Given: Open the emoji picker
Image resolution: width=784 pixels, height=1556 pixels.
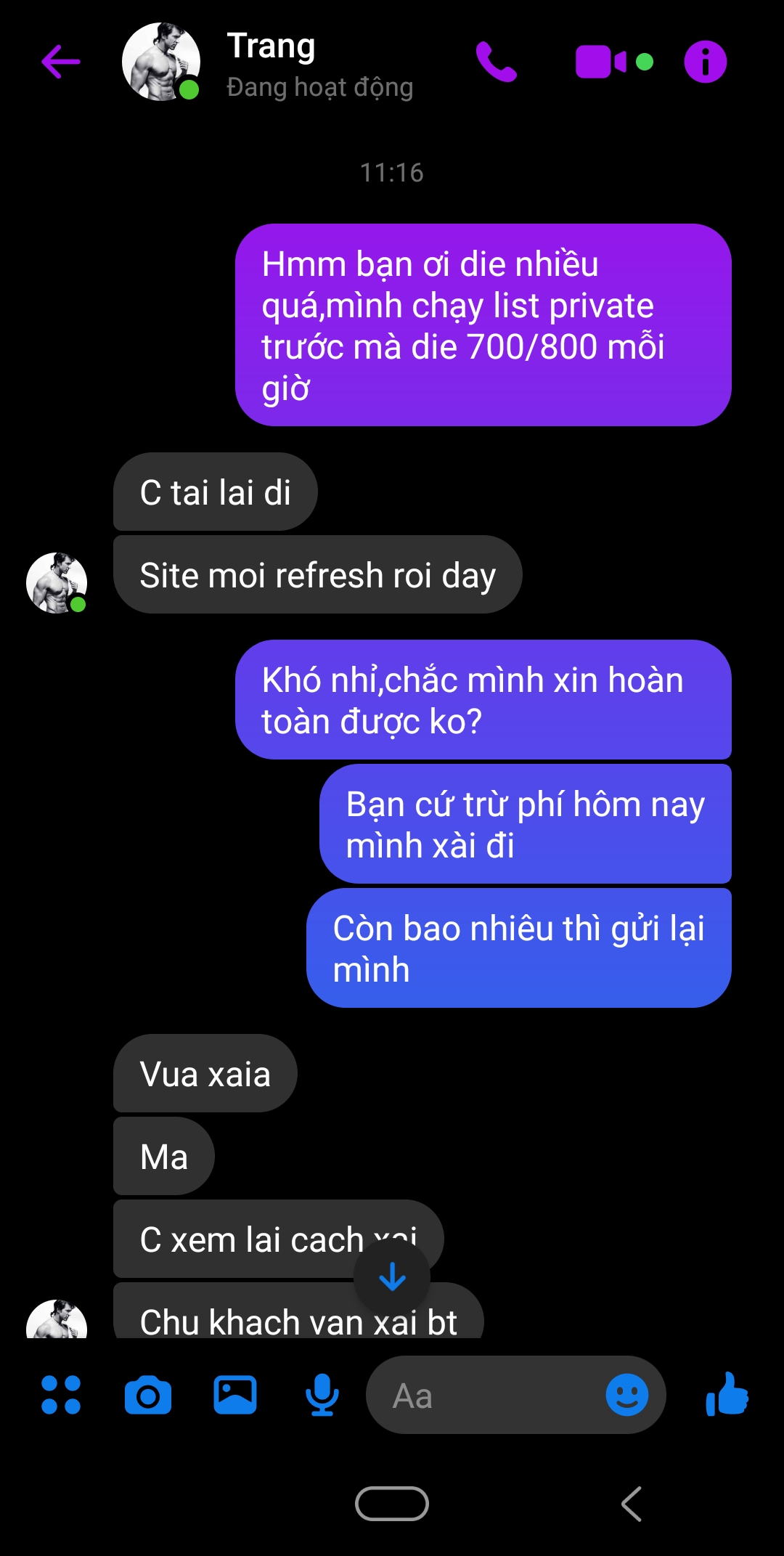Looking at the screenshot, I should click(626, 1395).
